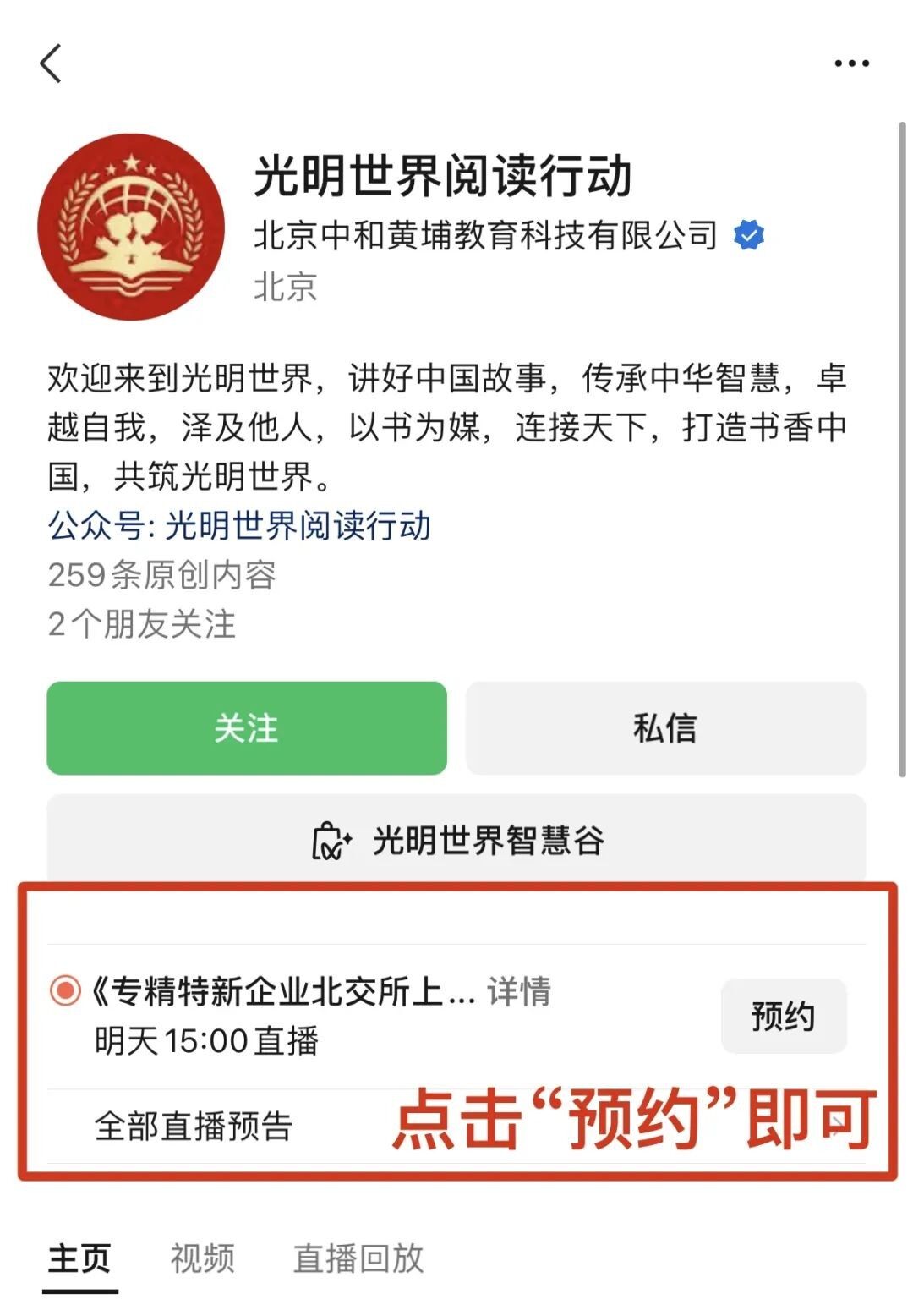Go back using the top-left arrow
This screenshot has width=913, height=1316.
[52, 63]
